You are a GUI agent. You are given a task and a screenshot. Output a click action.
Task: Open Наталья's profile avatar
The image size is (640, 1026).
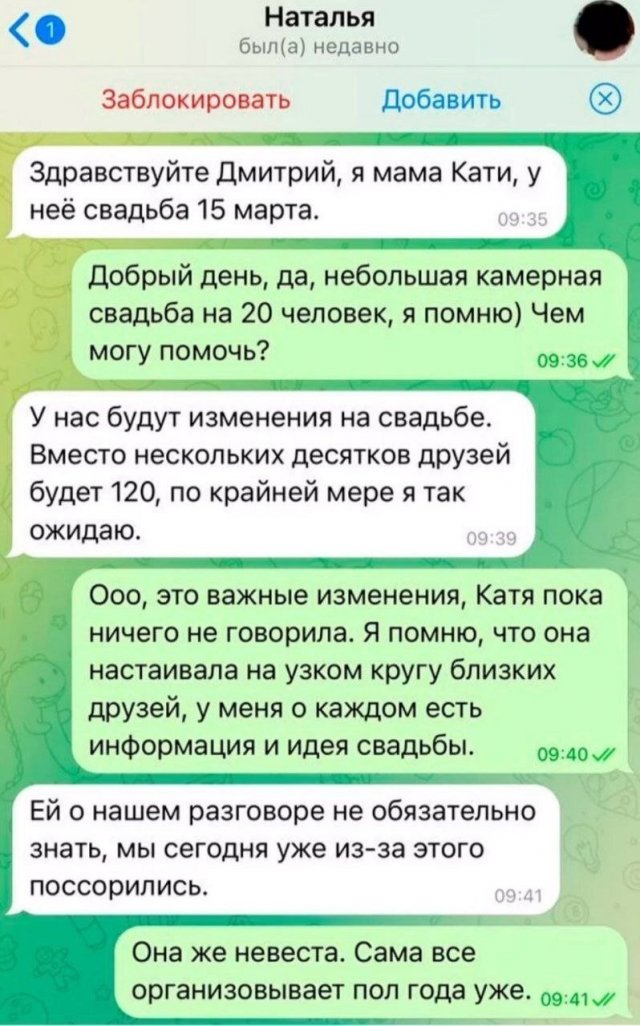pyautogui.click(x=608, y=30)
